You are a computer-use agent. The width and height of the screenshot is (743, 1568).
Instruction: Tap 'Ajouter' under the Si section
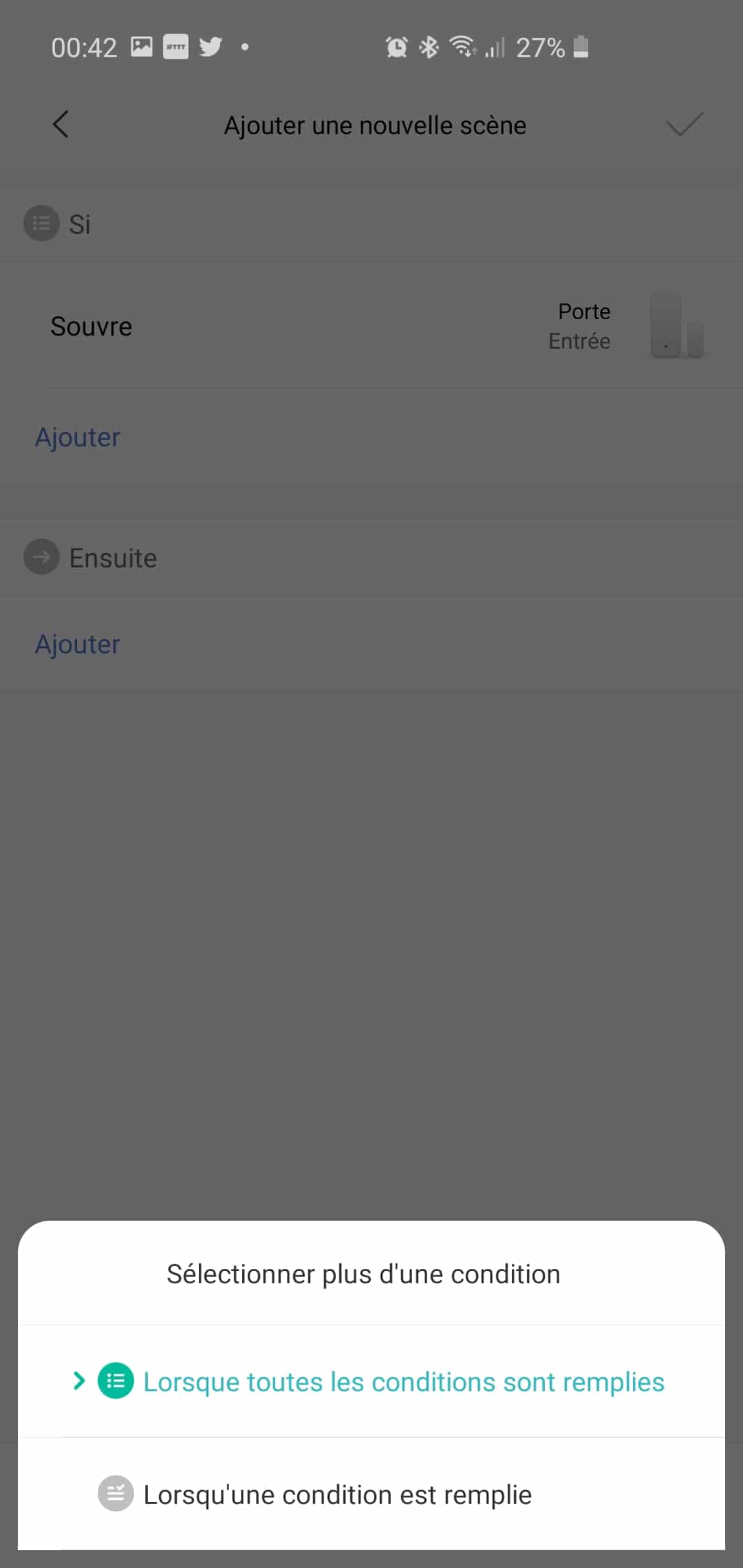coord(78,437)
